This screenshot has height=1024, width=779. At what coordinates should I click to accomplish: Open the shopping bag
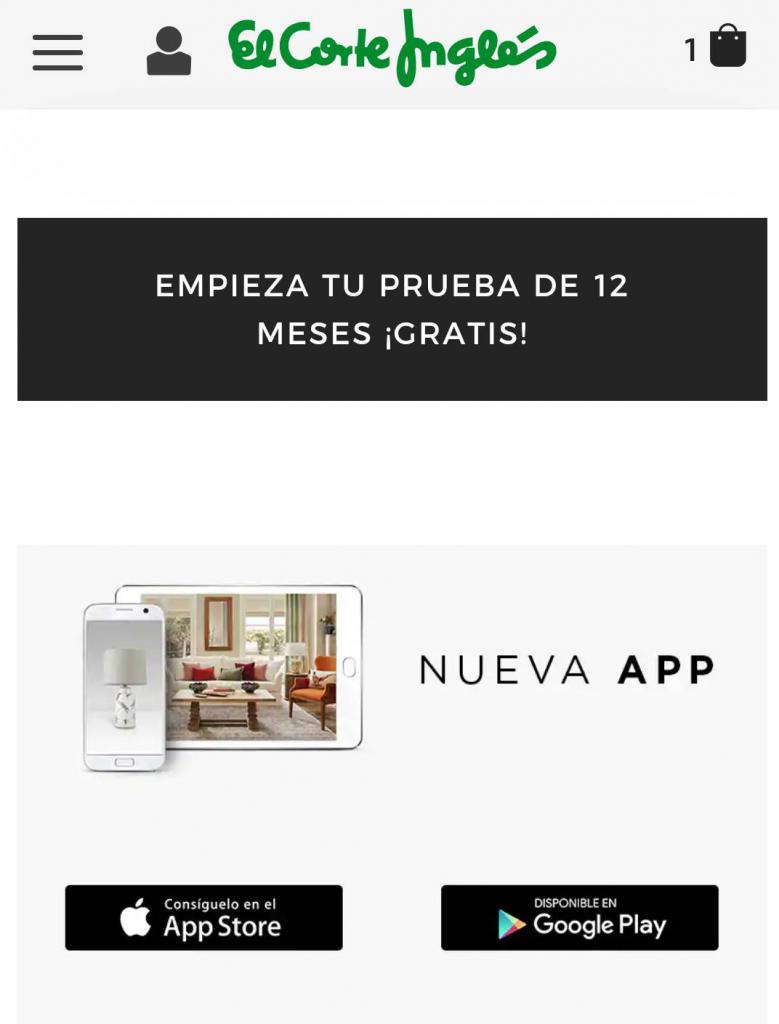pyautogui.click(x=727, y=47)
